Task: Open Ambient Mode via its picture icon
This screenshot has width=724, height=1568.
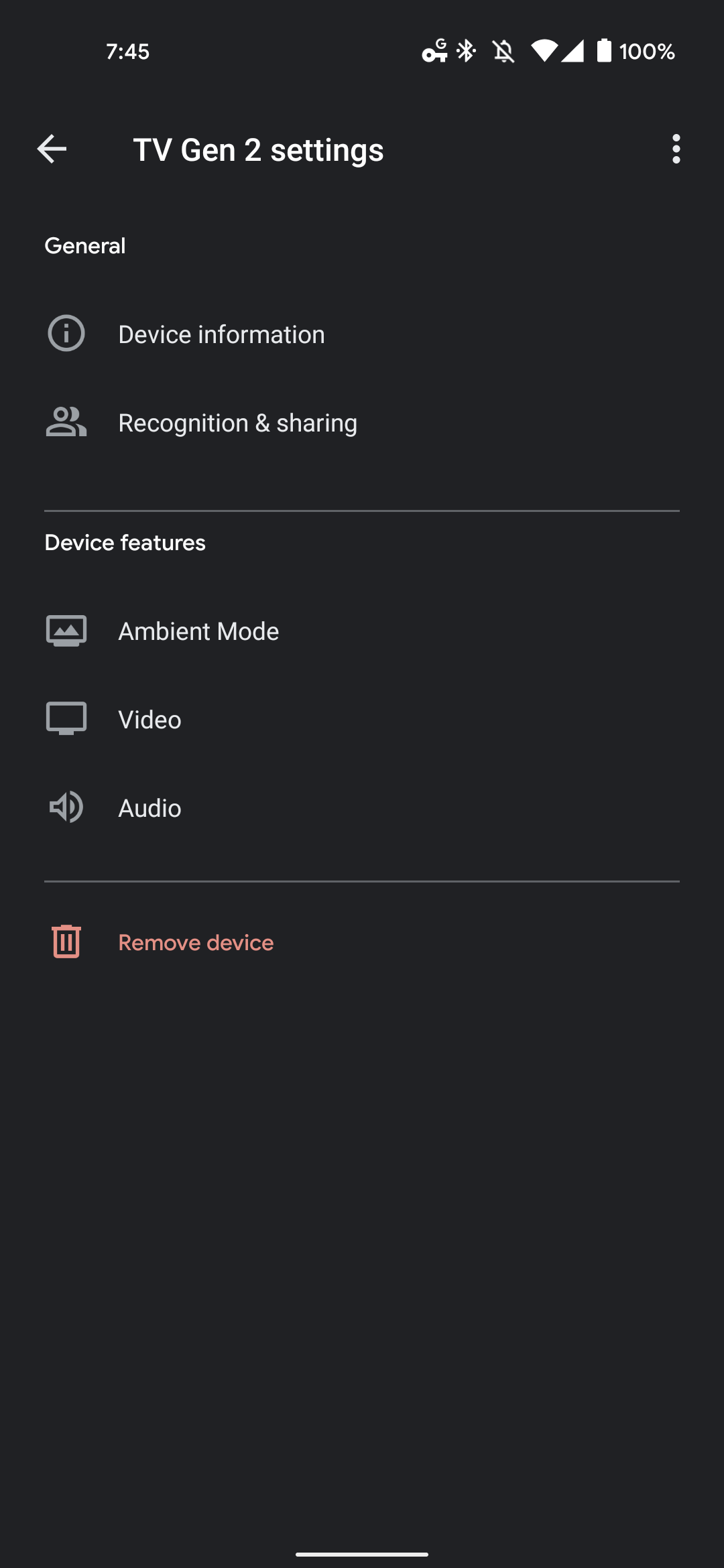Action: [66, 630]
